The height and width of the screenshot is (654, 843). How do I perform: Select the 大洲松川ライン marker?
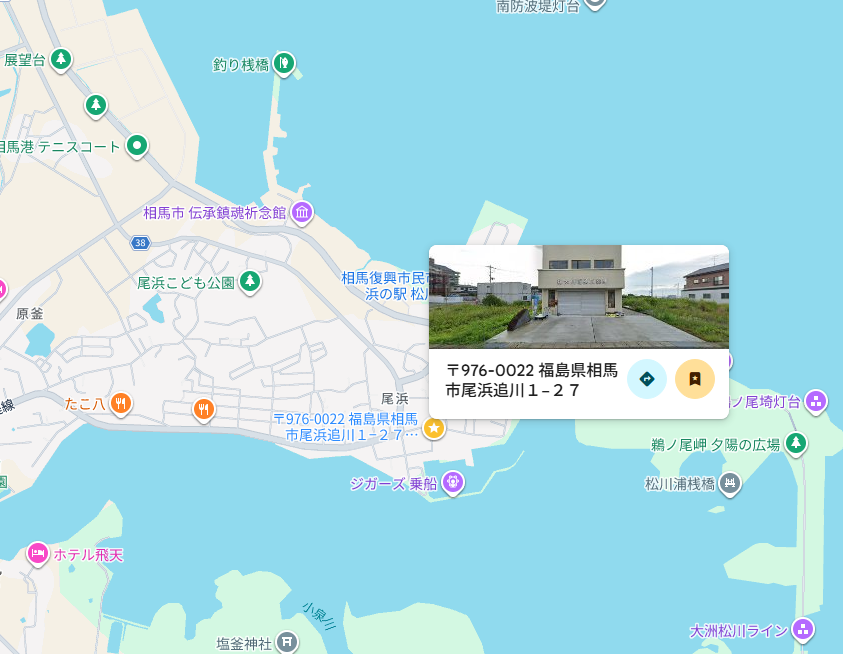coord(802,630)
